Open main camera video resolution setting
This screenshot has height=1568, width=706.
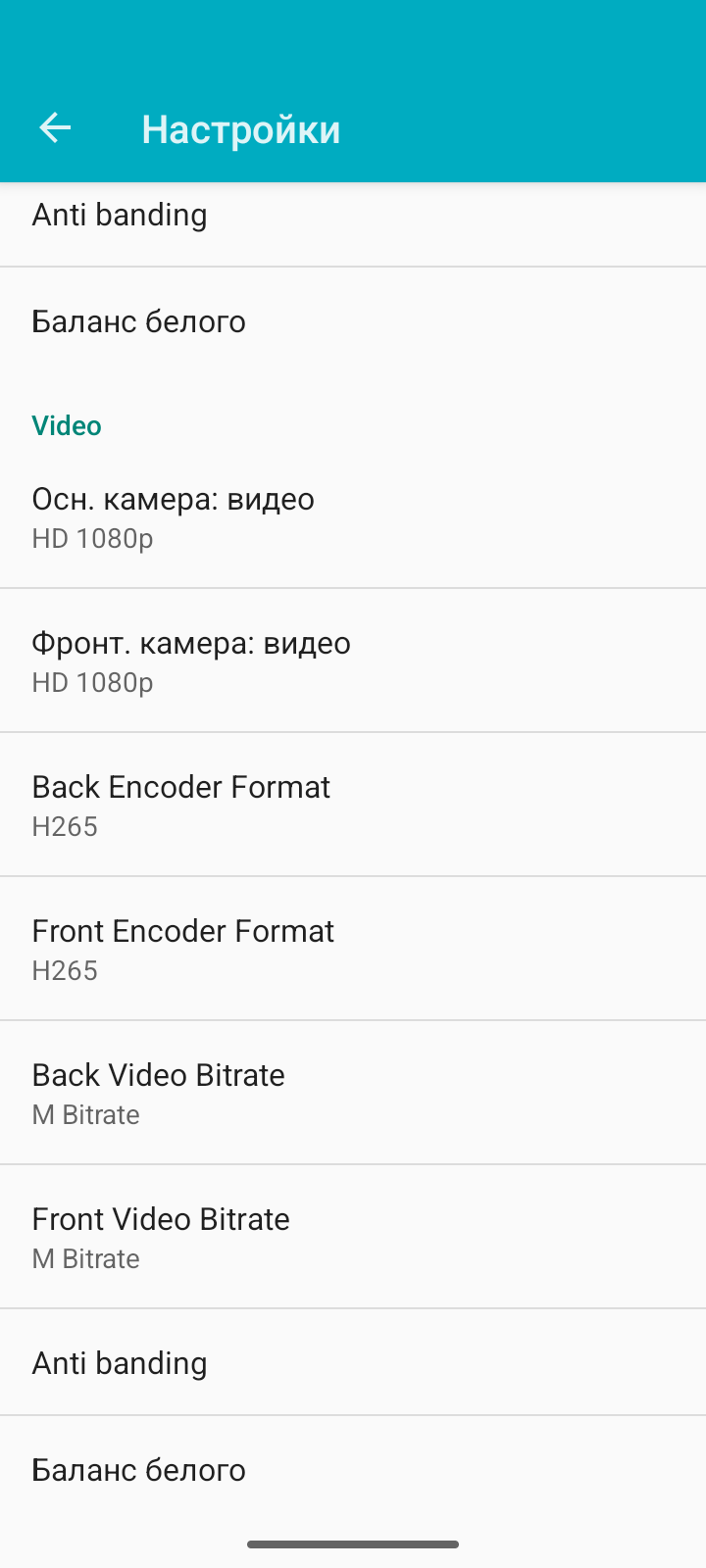click(x=353, y=516)
